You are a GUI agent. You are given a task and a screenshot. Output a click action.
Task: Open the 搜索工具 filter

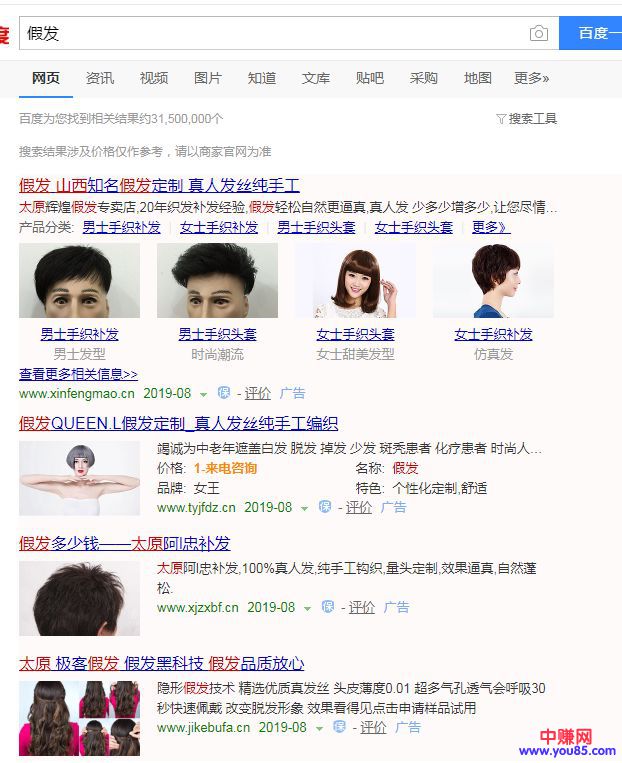click(x=527, y=118)
